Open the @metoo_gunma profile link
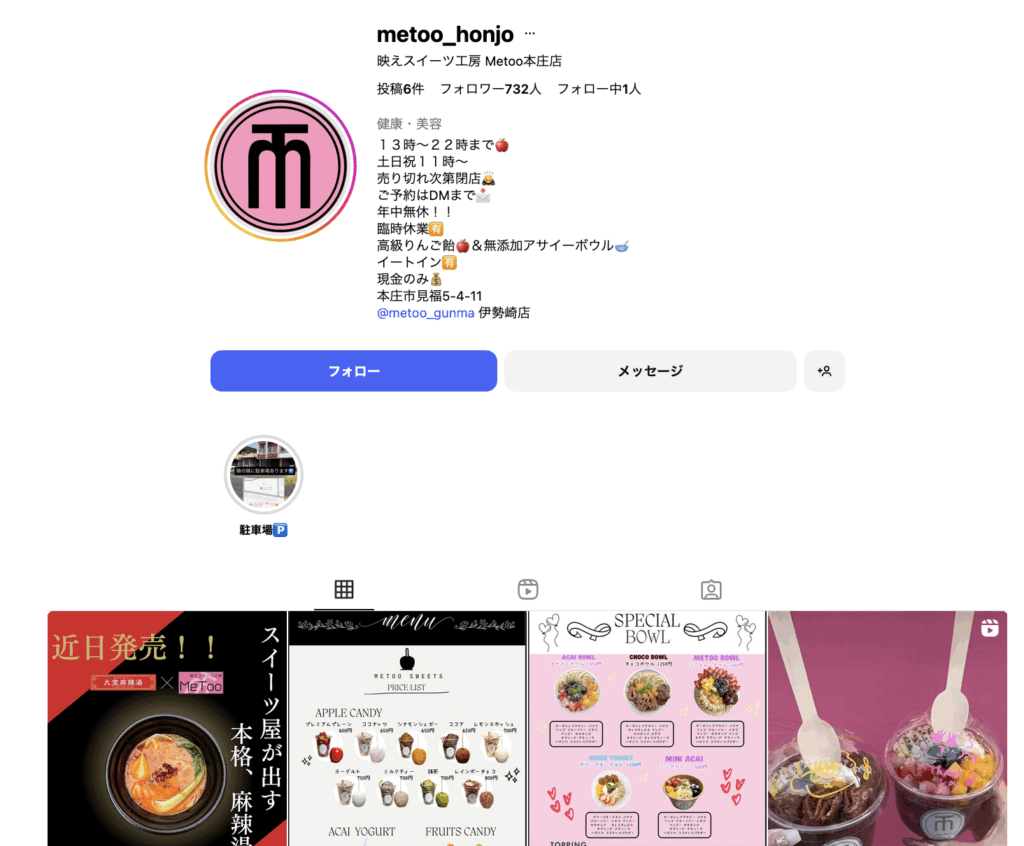 point(425,313)
